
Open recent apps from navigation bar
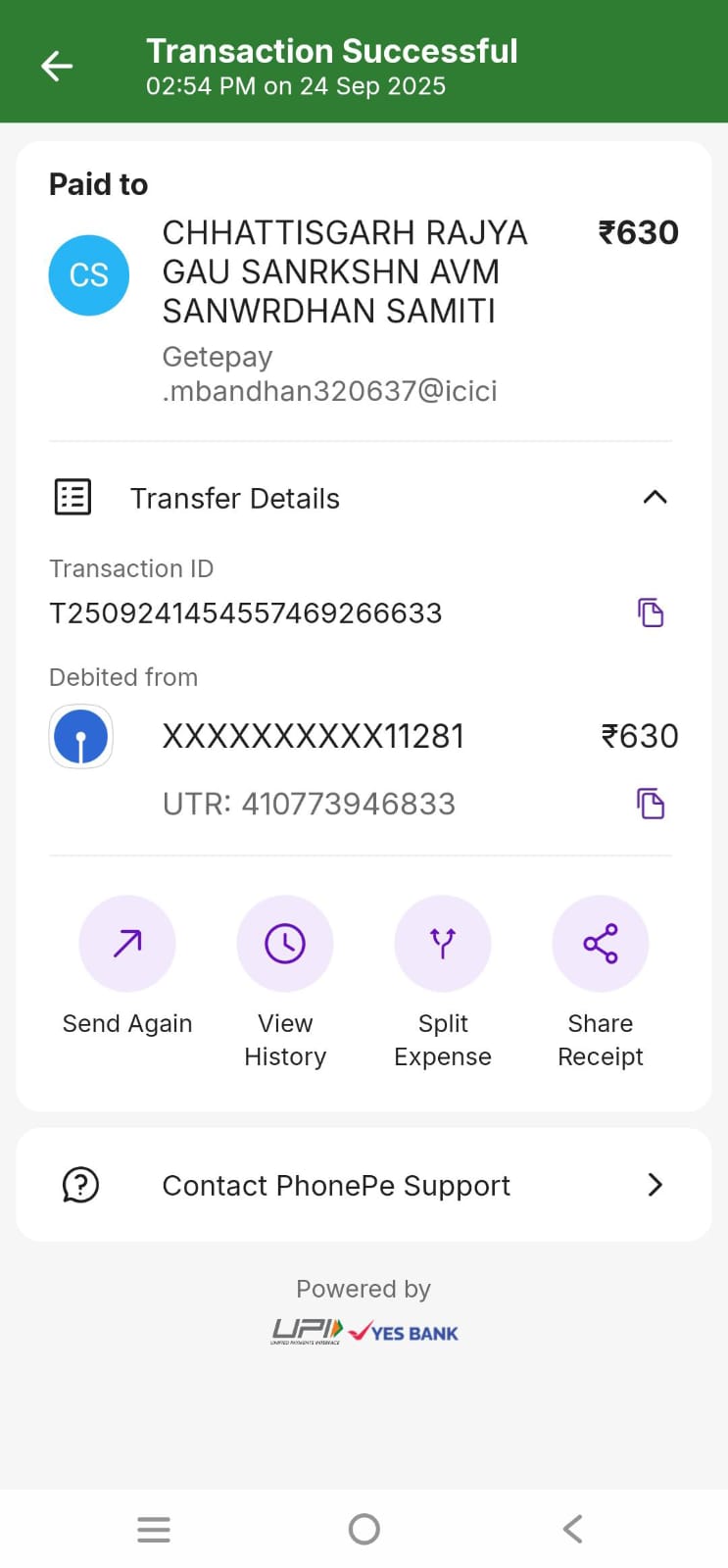click(x=154, y=1529)
